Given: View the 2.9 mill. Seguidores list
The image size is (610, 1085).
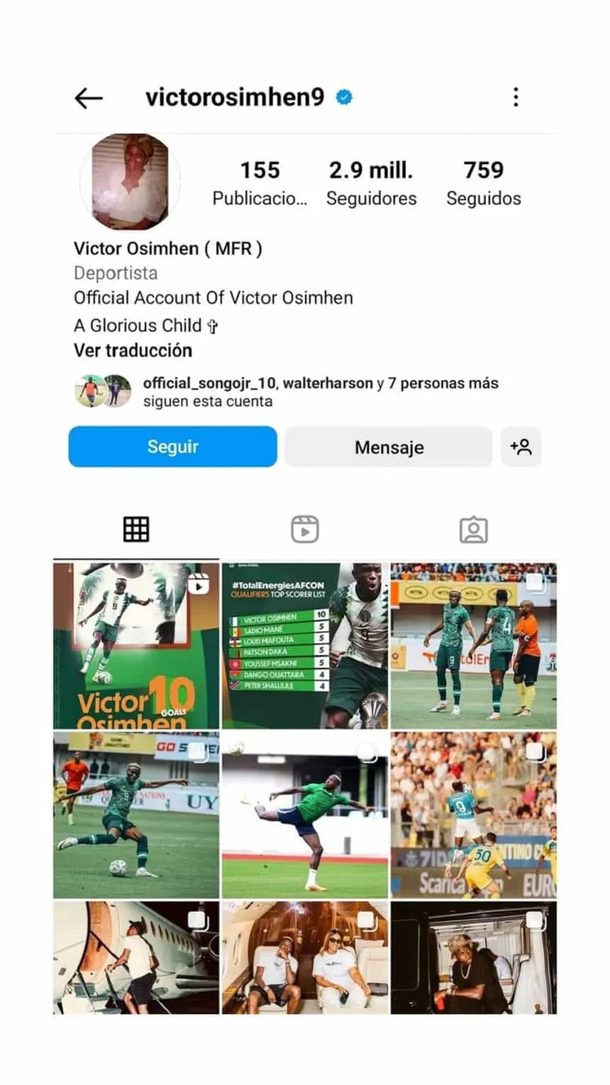Looking at the screenshot, I should point(371,183).
